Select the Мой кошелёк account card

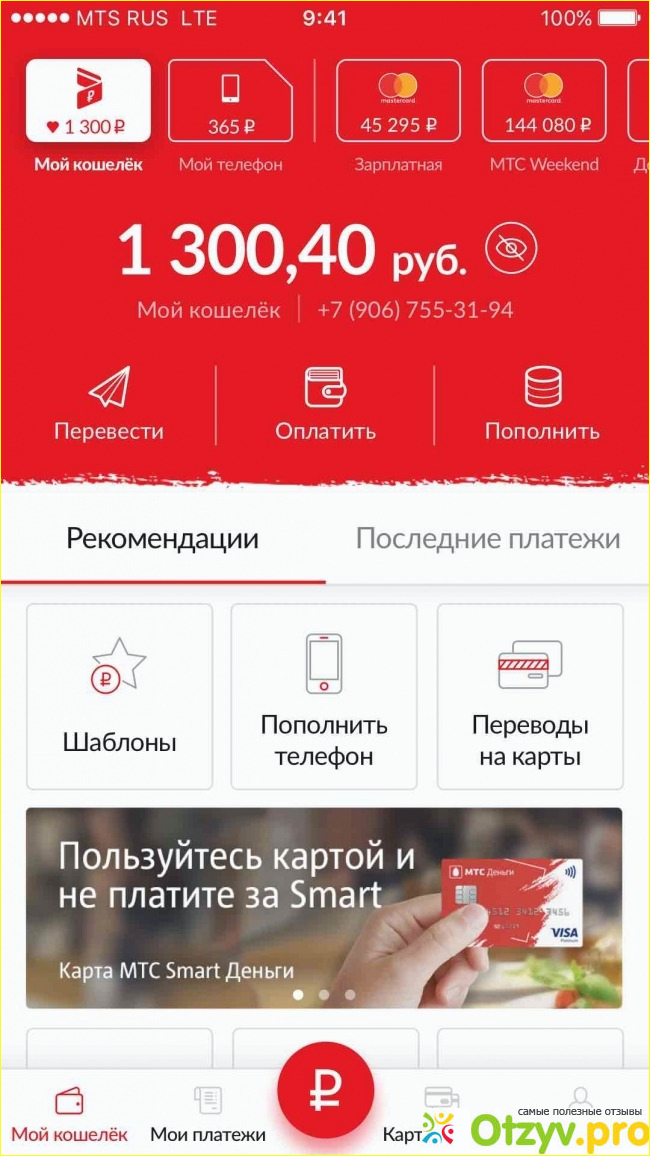coord(88,101)
